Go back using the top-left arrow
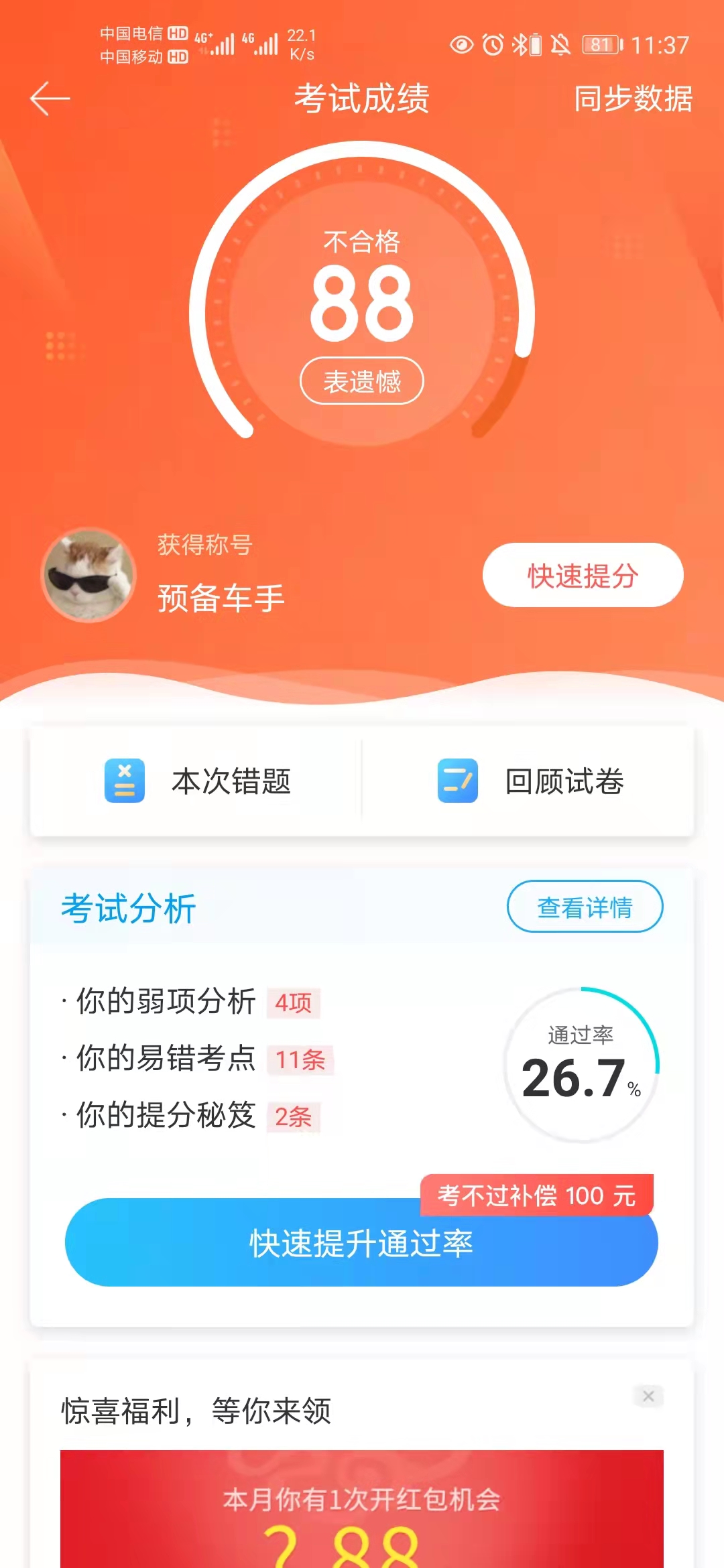 [50, 99]
